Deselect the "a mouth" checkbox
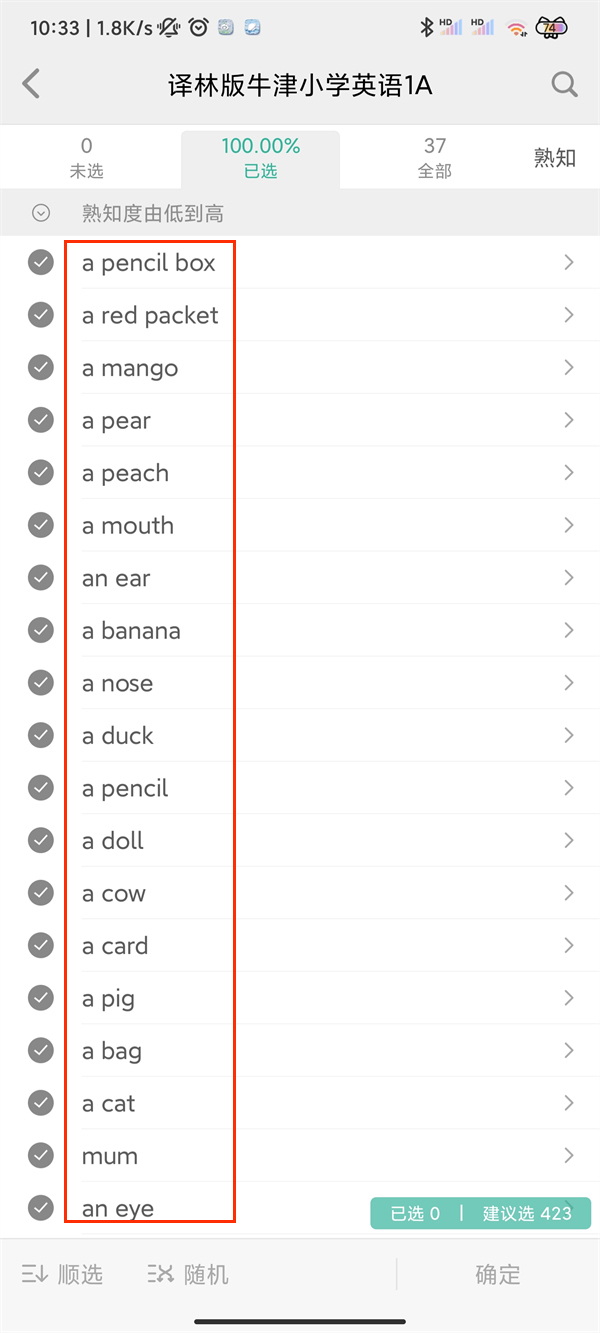The height and width of the screenshot is (1333, 600). (x=41, y=526)
